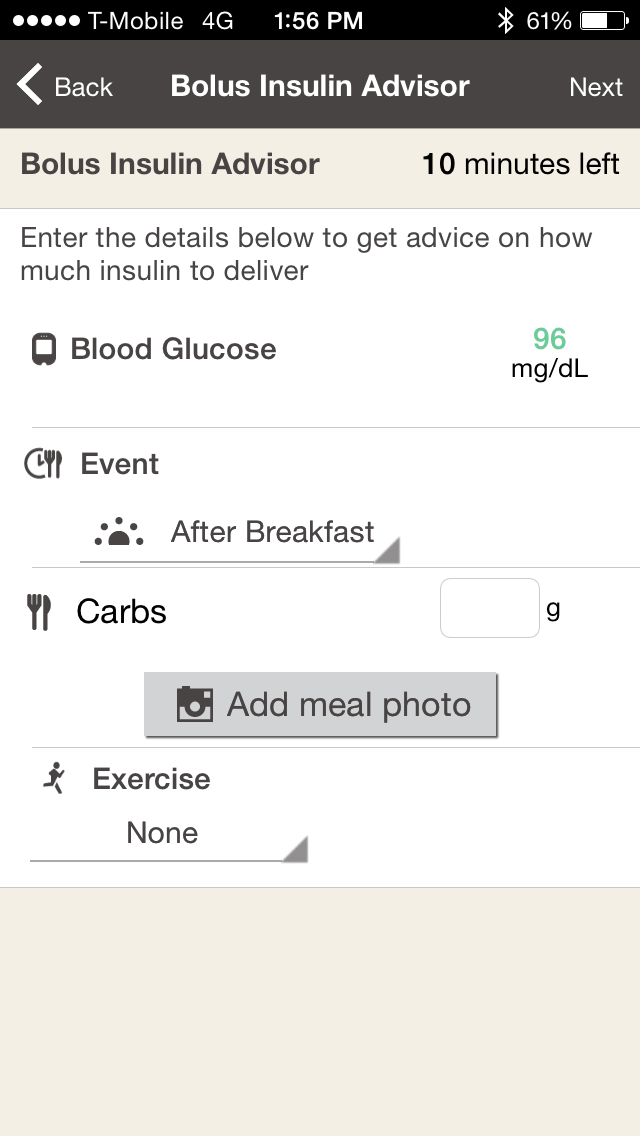The height and width of the screenshot is (1136, 640).
Task: Expand the Exercise dropdown set to None
Action: pyautogui.click(x=168, y=835)
